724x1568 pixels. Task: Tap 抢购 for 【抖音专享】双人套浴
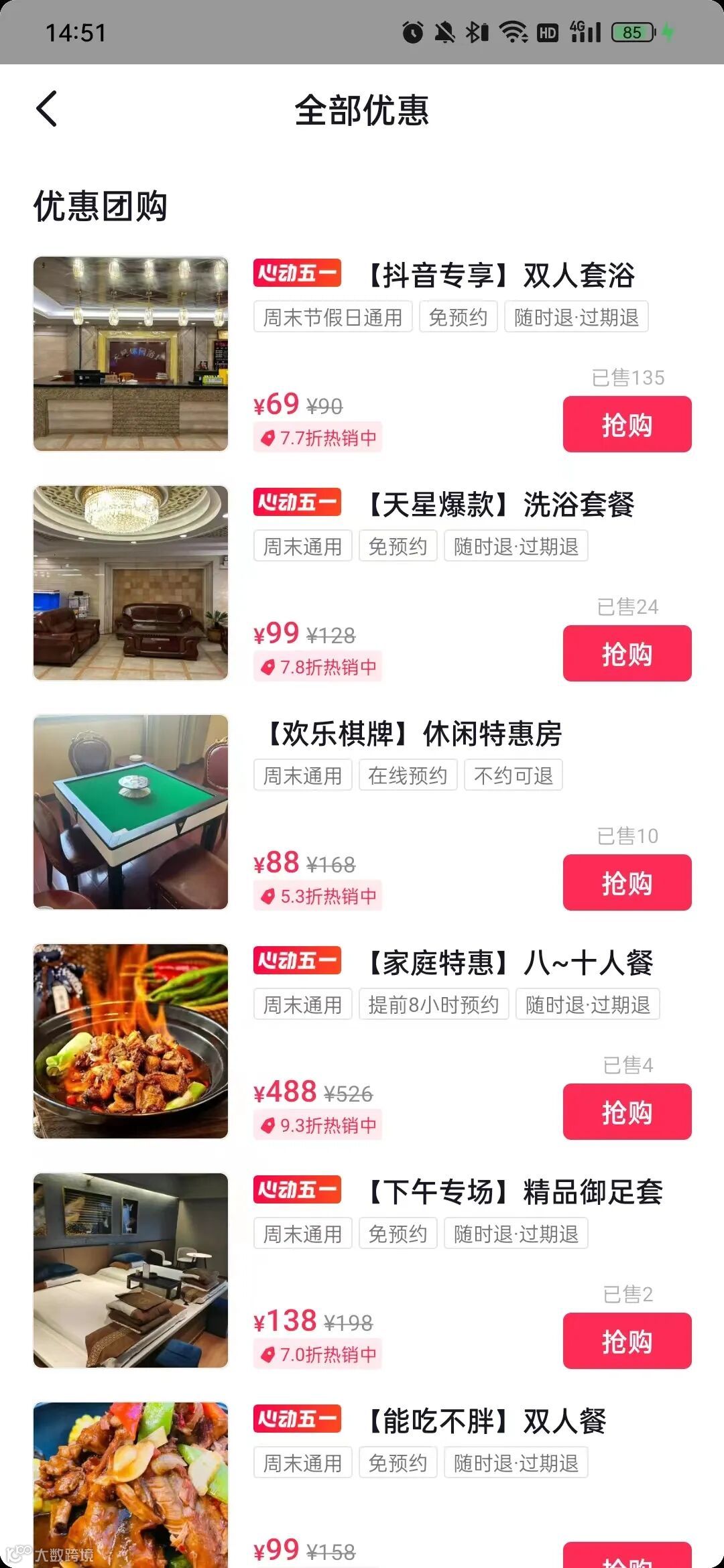[627, 424]
